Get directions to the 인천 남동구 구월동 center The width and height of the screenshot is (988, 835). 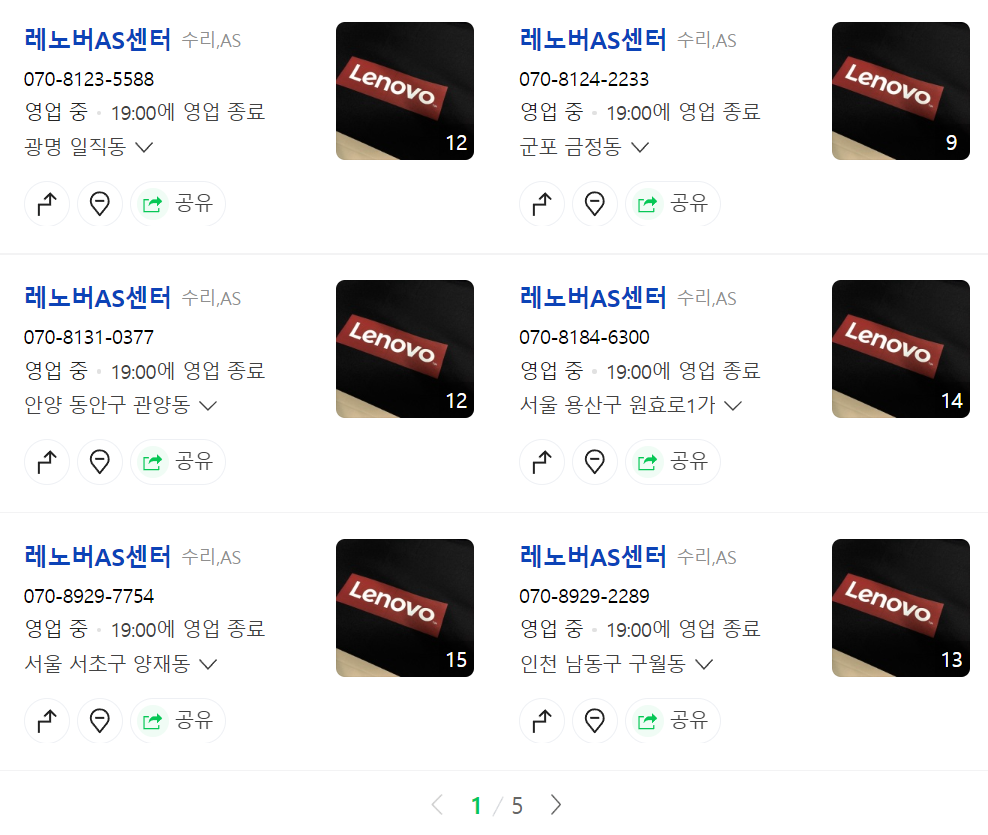click(x=542, y=720)
